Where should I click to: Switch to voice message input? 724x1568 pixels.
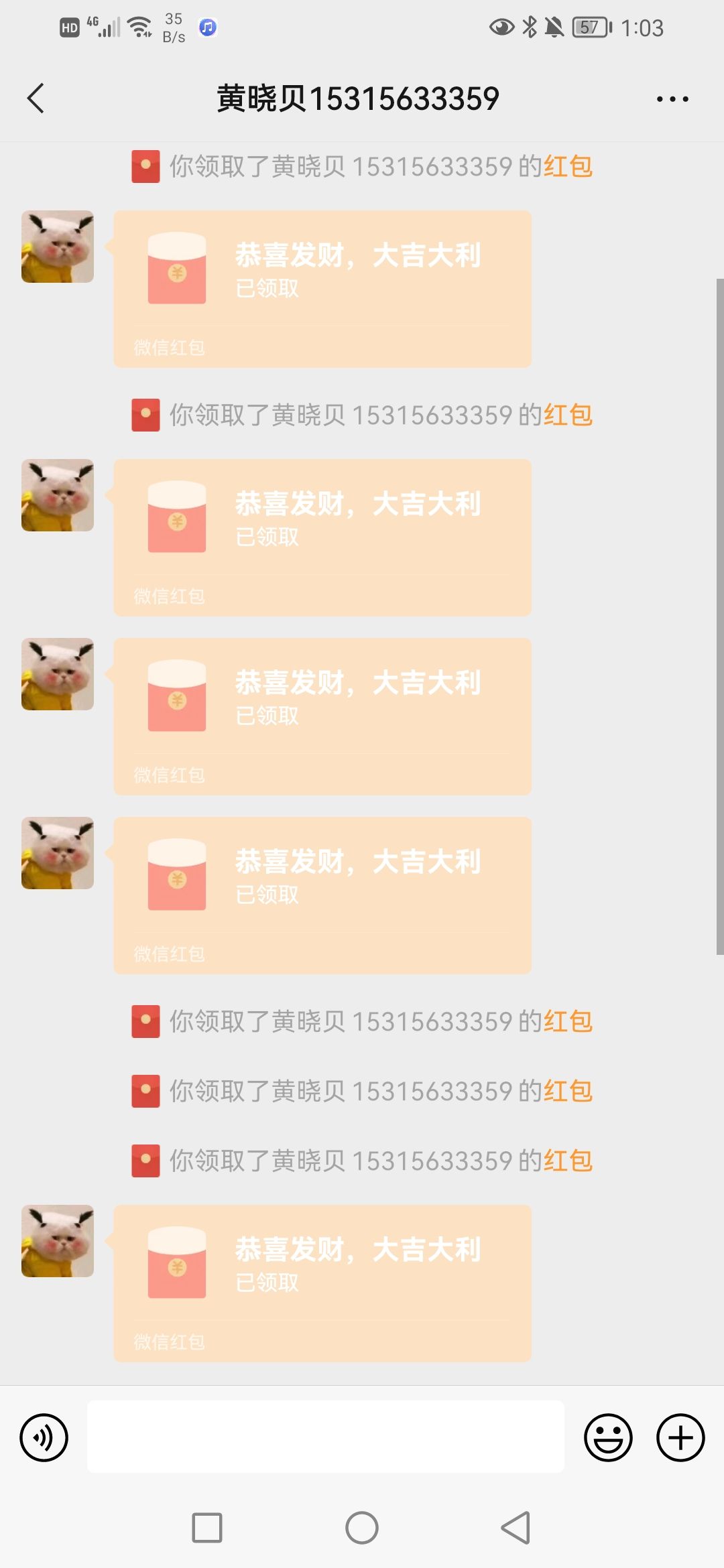[44, 1437]
